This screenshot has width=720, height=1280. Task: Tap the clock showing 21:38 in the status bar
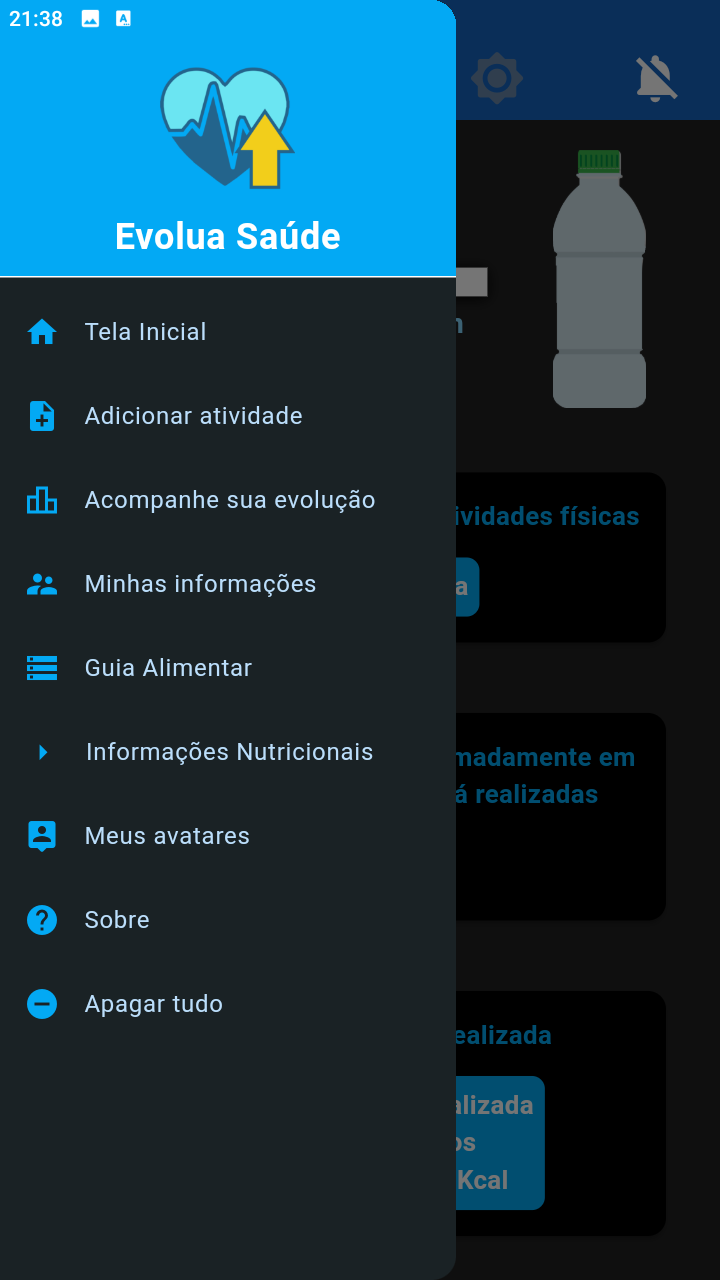point(35,17)
